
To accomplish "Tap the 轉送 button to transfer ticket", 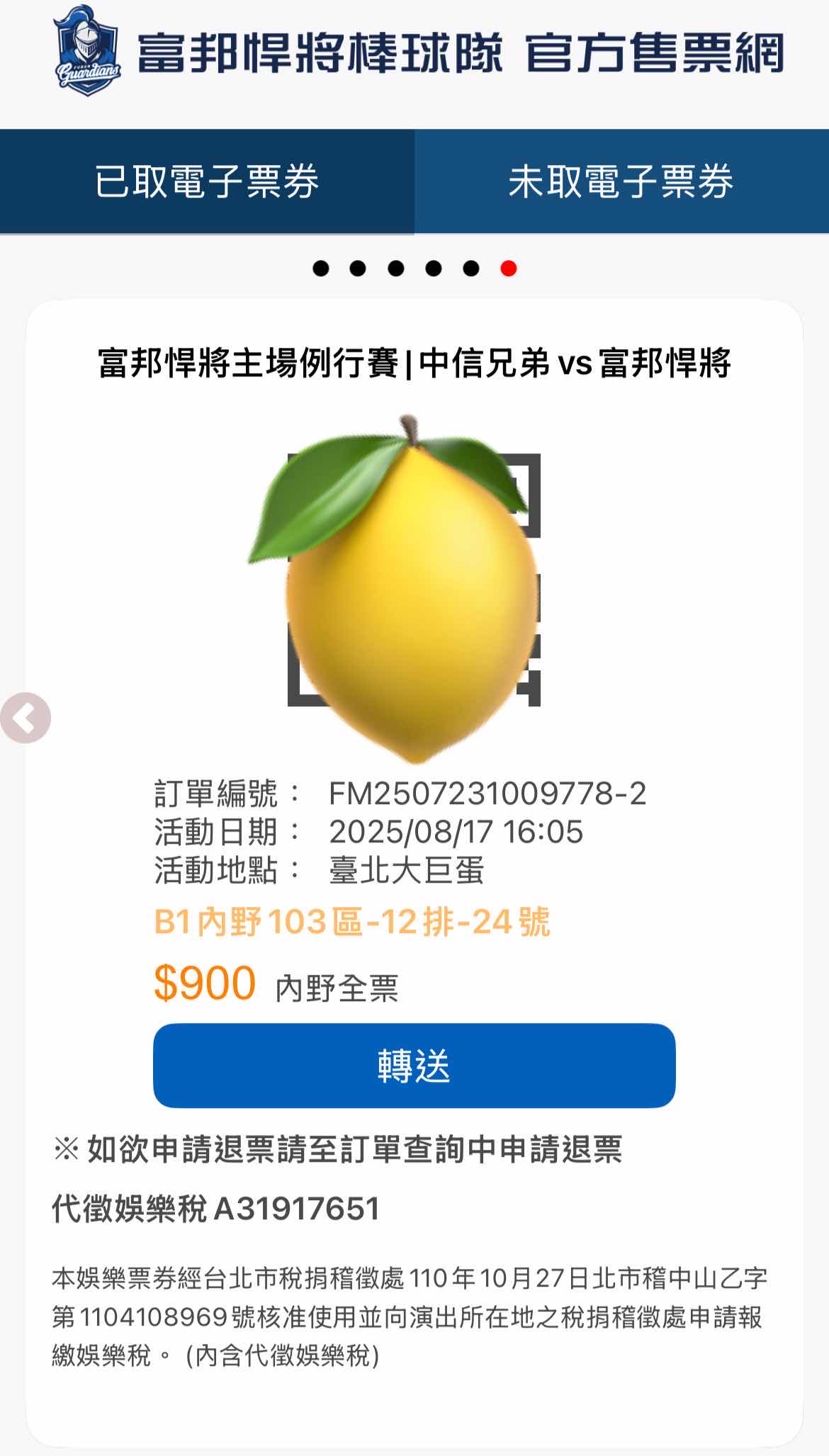I will (x=414, y=1065).
